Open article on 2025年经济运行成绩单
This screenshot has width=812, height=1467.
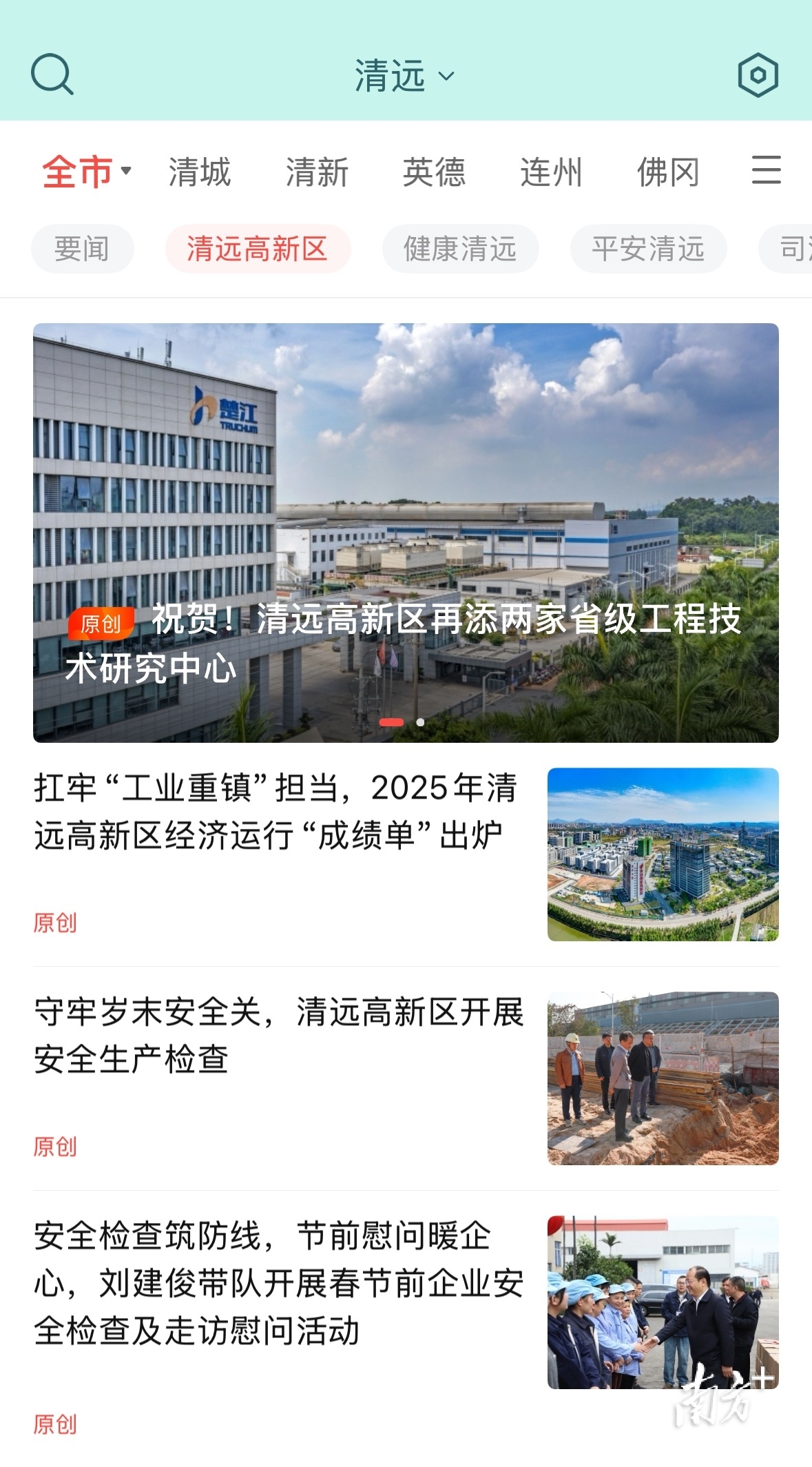275,812
